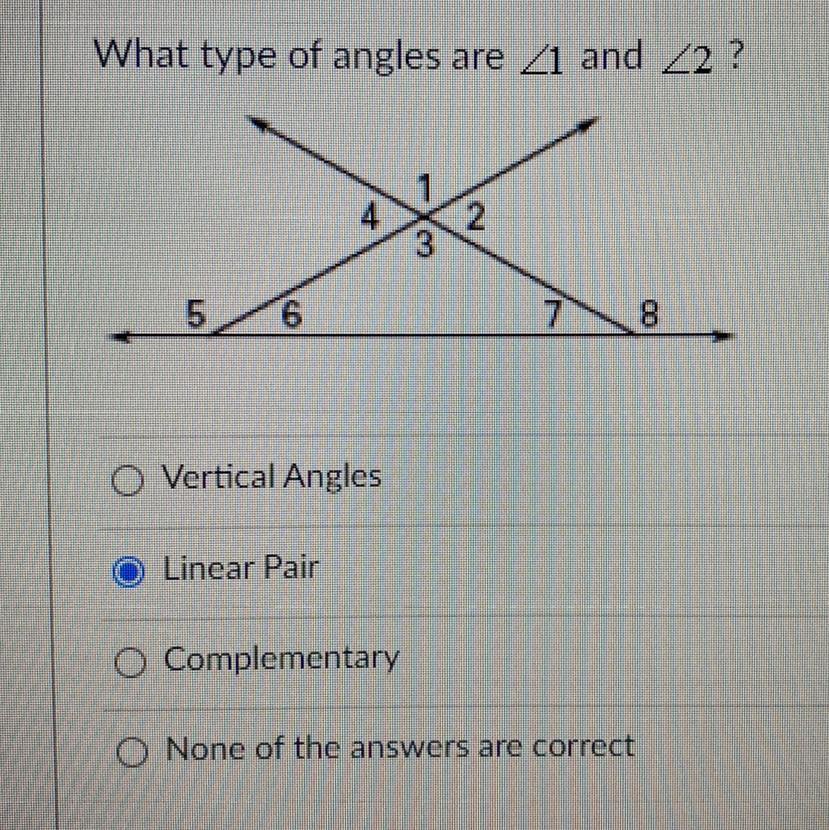The width and height of the screenshot is (829, 830).
Task: Pick the Complementary option
Action: (x=127, y=661)
